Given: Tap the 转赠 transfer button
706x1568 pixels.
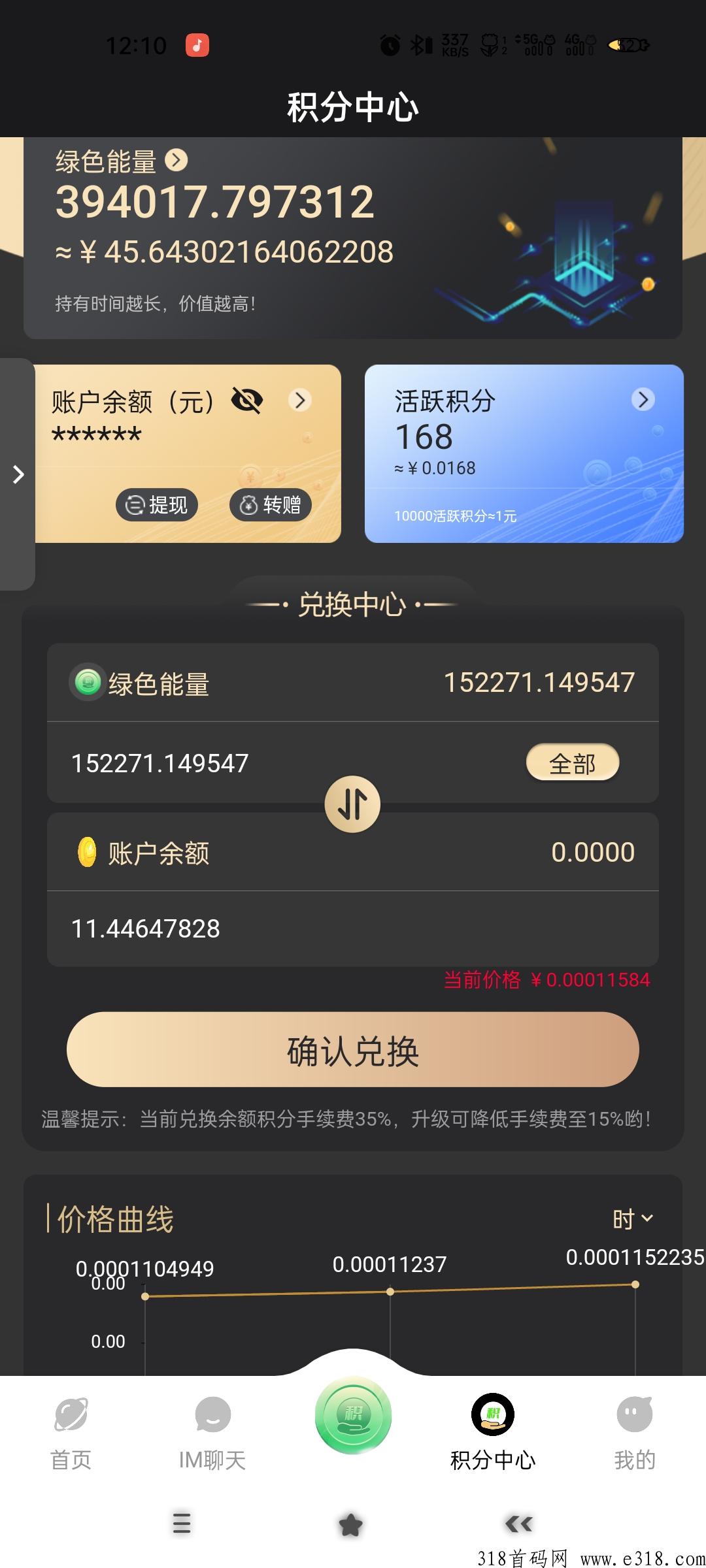Looking at the screenshot, I should 270,504.
